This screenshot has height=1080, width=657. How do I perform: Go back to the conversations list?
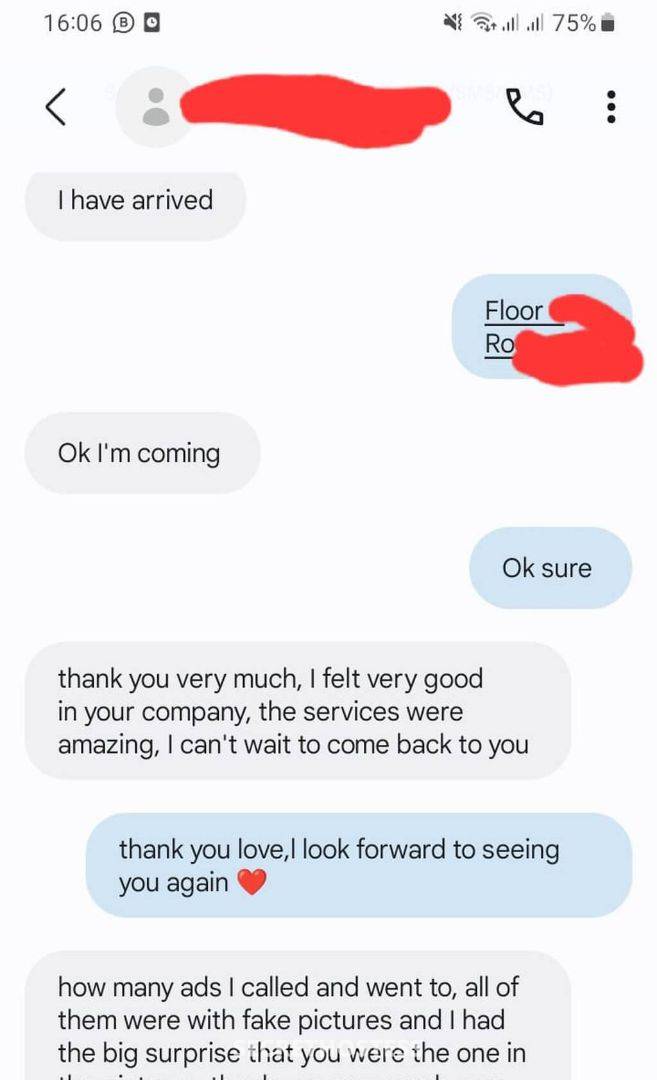[56, 106]
